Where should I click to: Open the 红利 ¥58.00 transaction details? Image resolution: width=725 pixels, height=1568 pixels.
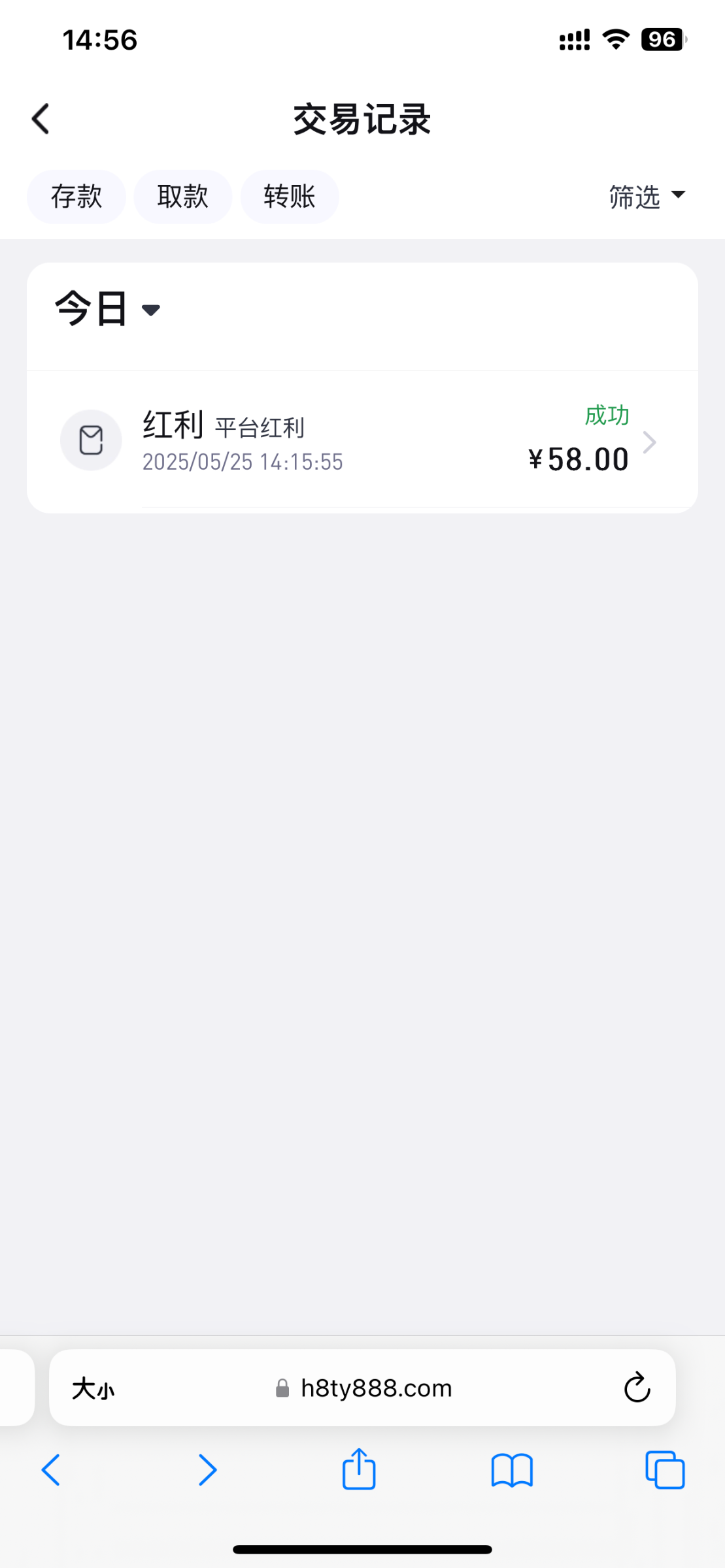click(x=363, y=442)
